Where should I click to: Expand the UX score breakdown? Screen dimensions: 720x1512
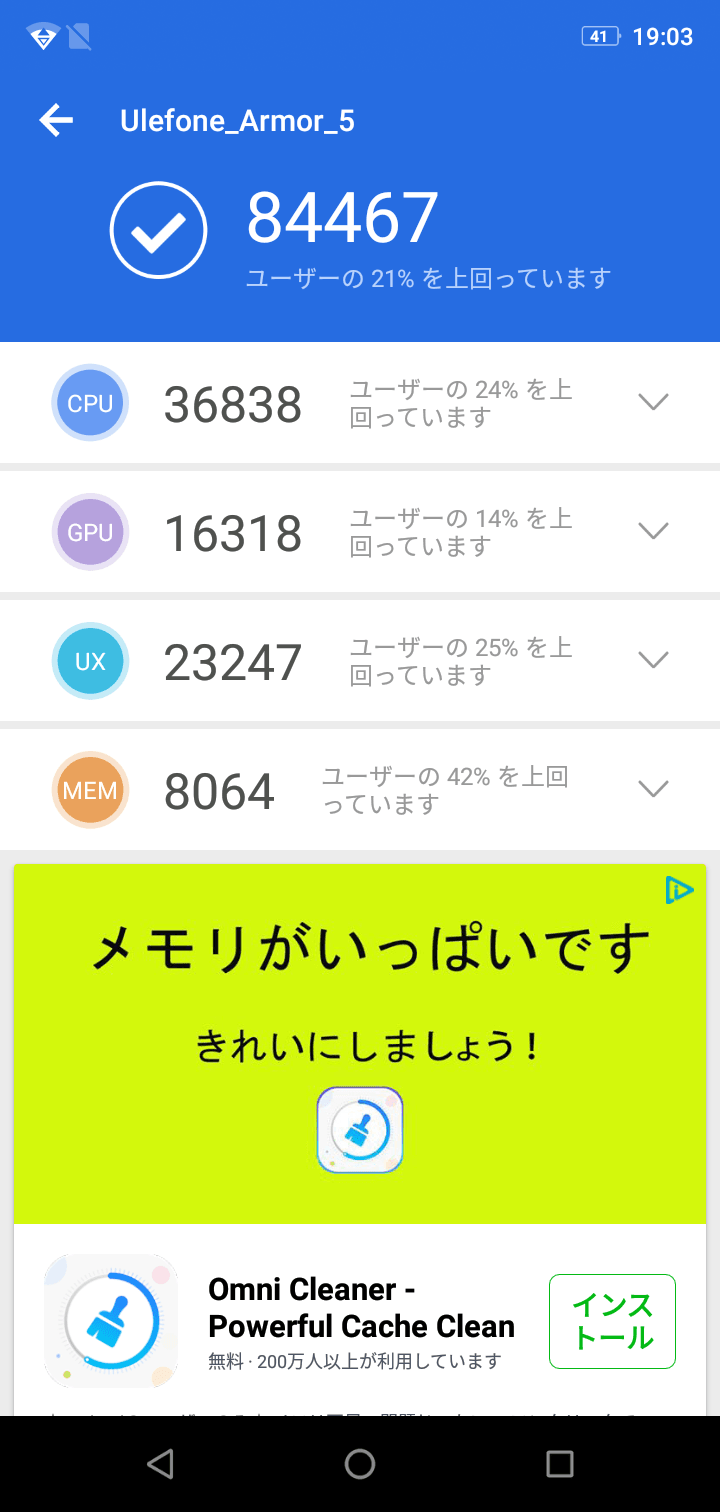pos(653,660)
